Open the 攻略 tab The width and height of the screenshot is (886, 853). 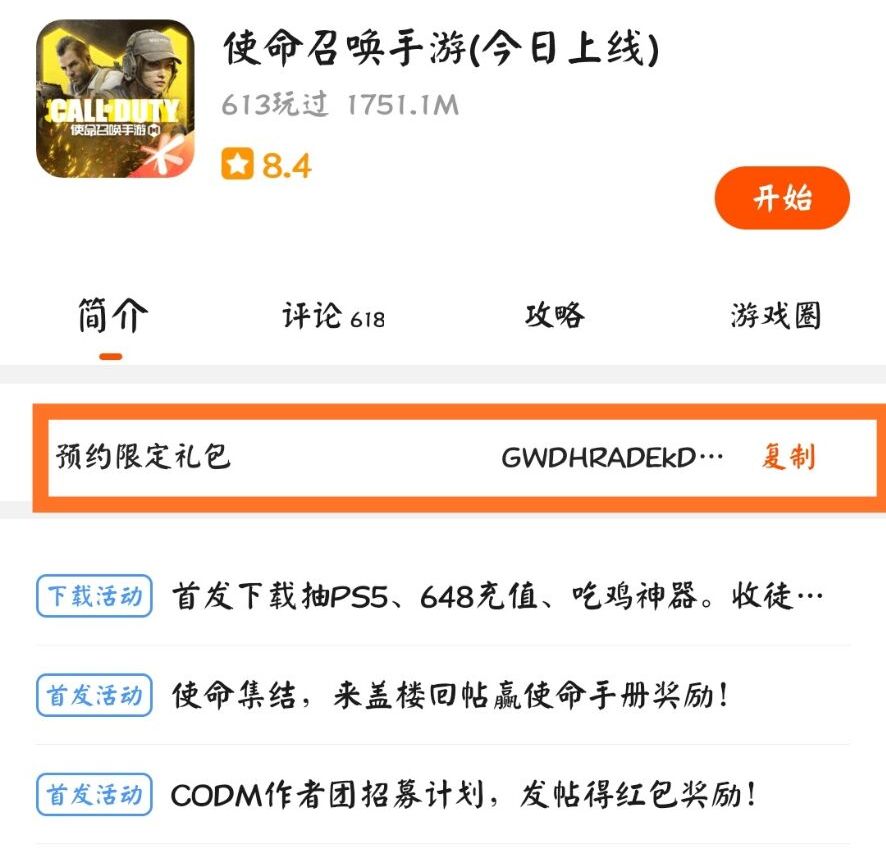(x=554, y=316)
